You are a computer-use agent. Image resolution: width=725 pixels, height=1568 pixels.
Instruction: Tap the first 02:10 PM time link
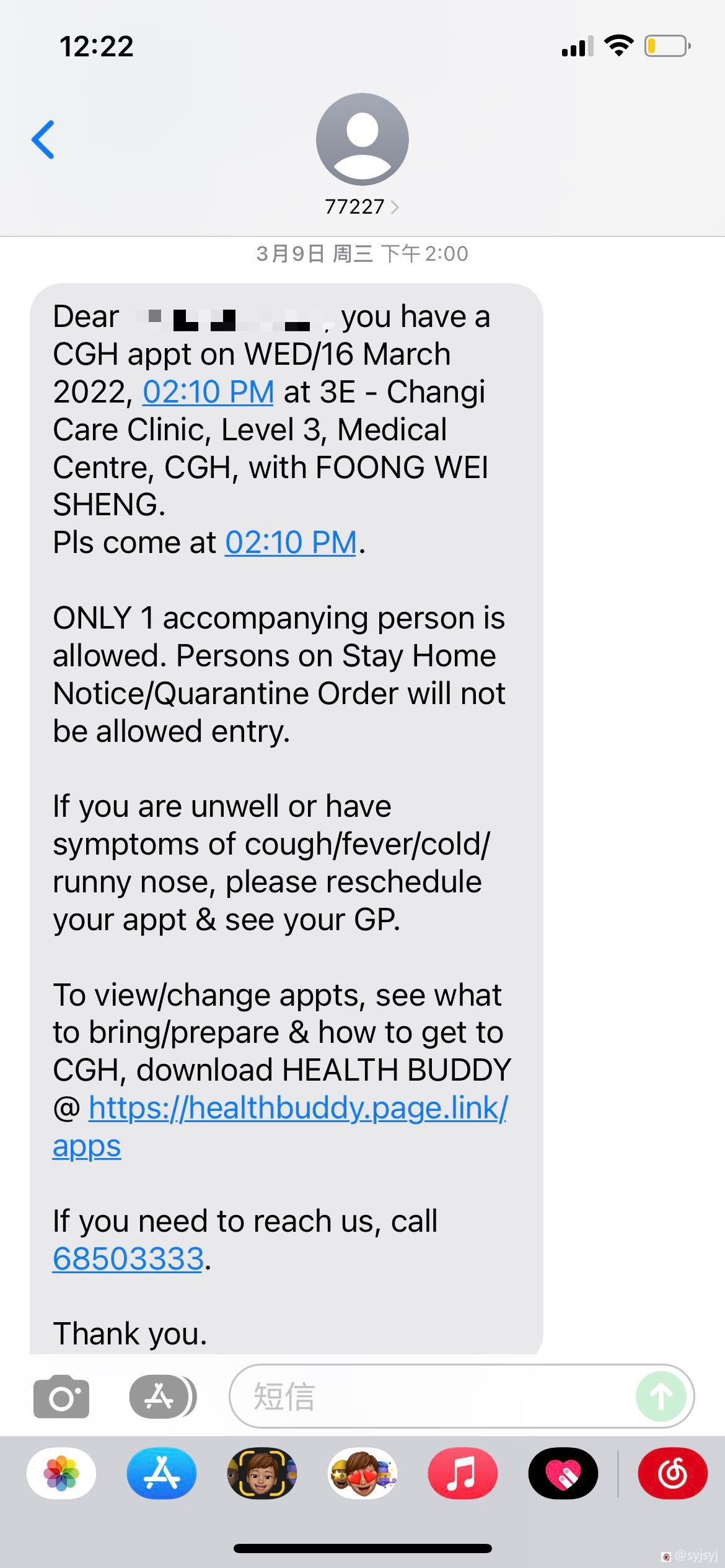(208, 392)
